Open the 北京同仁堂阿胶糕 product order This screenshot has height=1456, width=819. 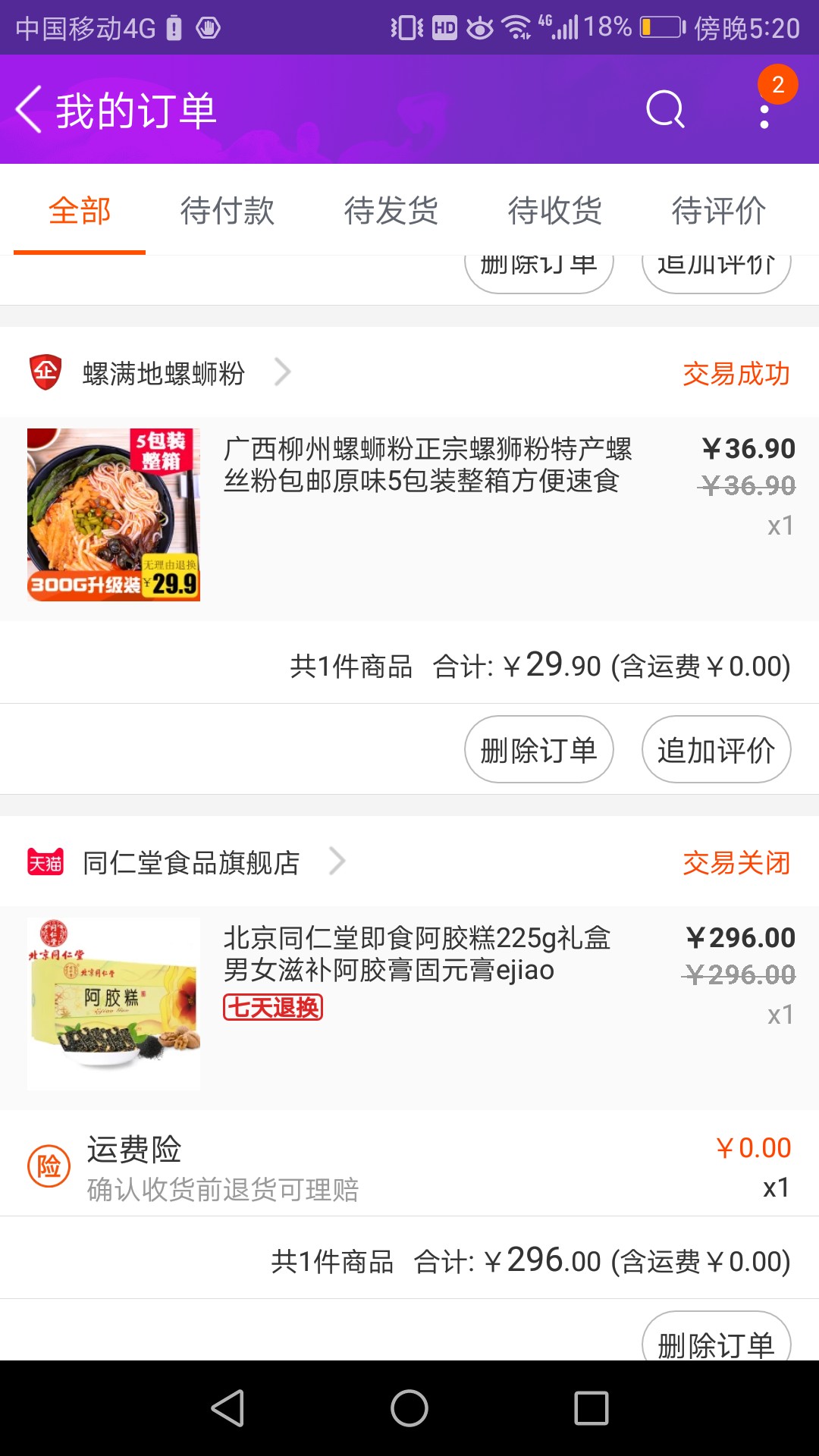click(409, 1008)
